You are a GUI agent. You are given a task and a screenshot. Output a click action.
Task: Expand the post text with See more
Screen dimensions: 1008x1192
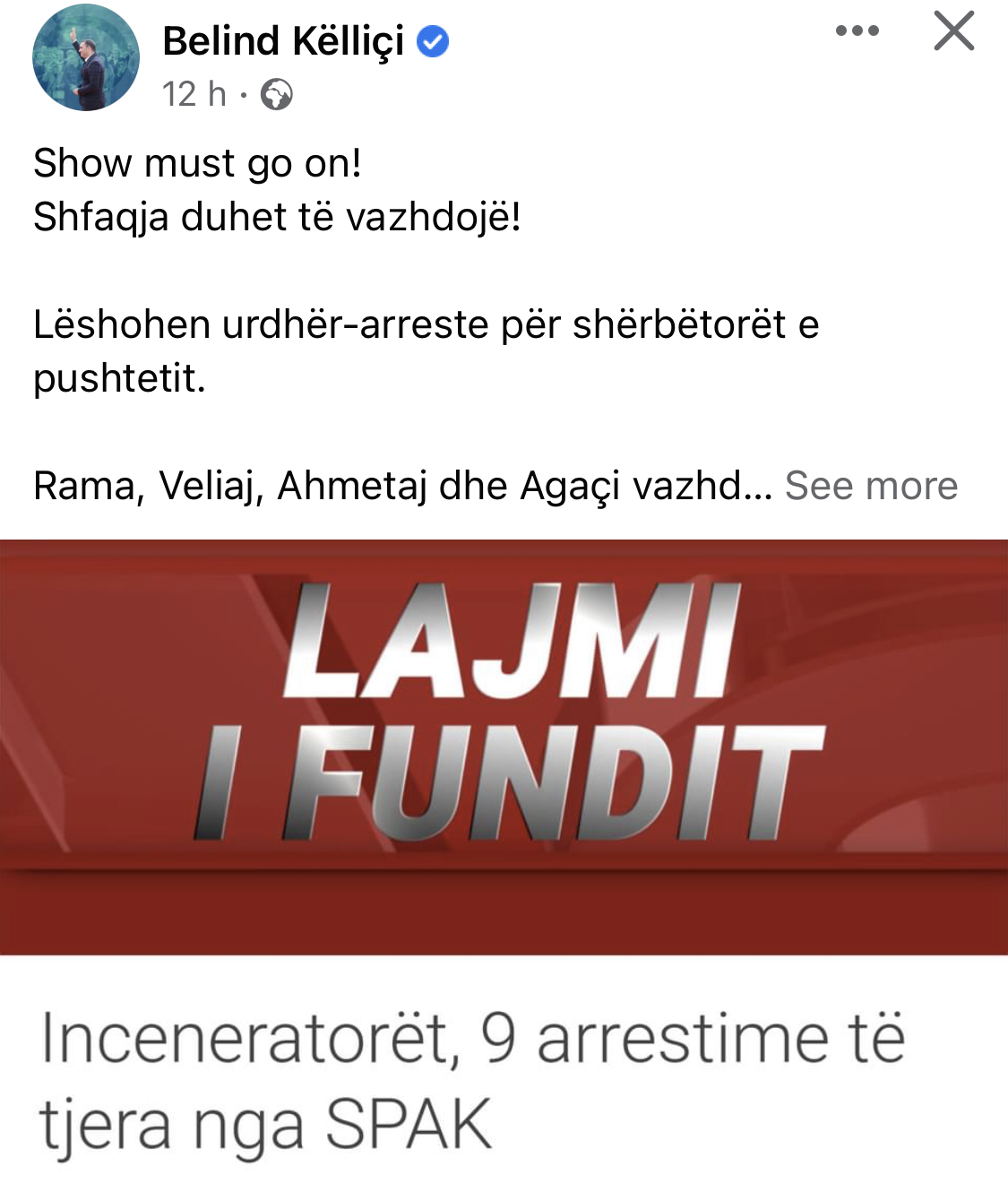pyautogui.click(x=871, y=486)
